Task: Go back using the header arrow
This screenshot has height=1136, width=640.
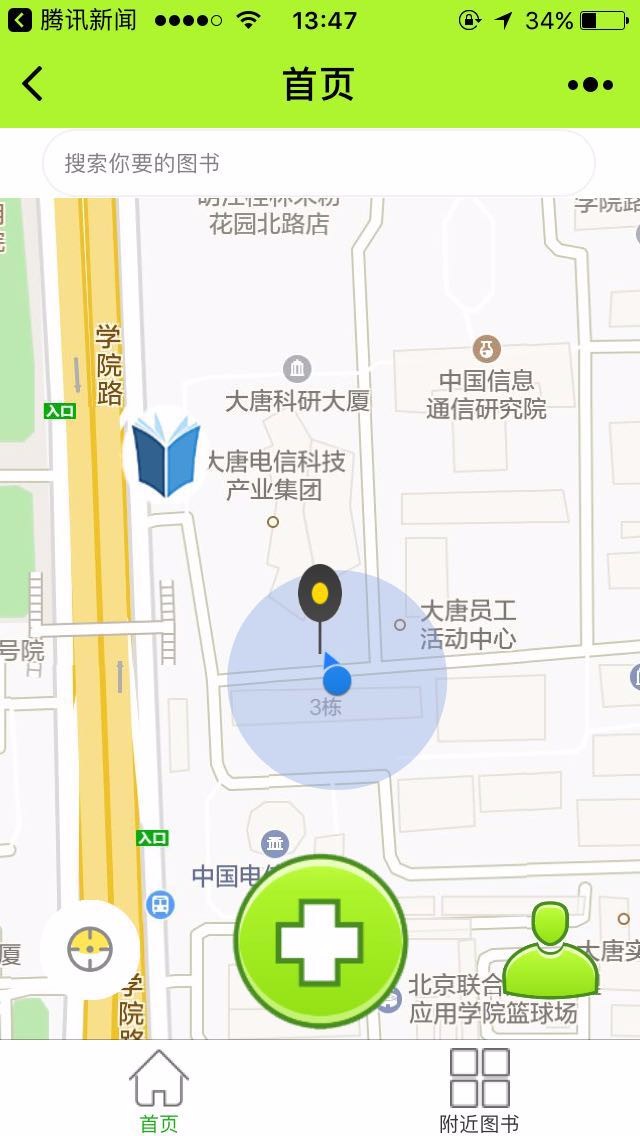Action: (x=33, y=84)
